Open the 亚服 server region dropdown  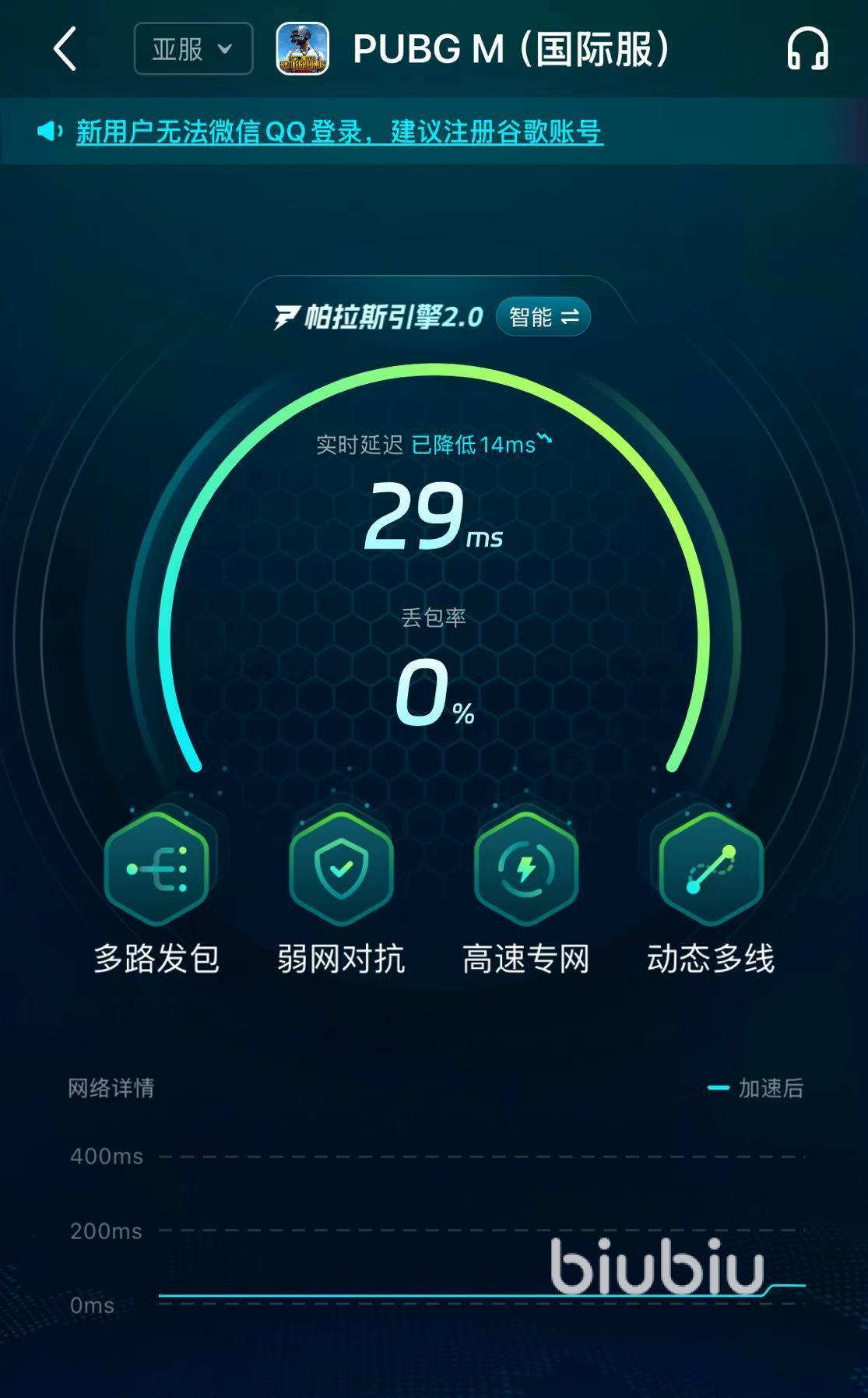click(x=193, y=49)
